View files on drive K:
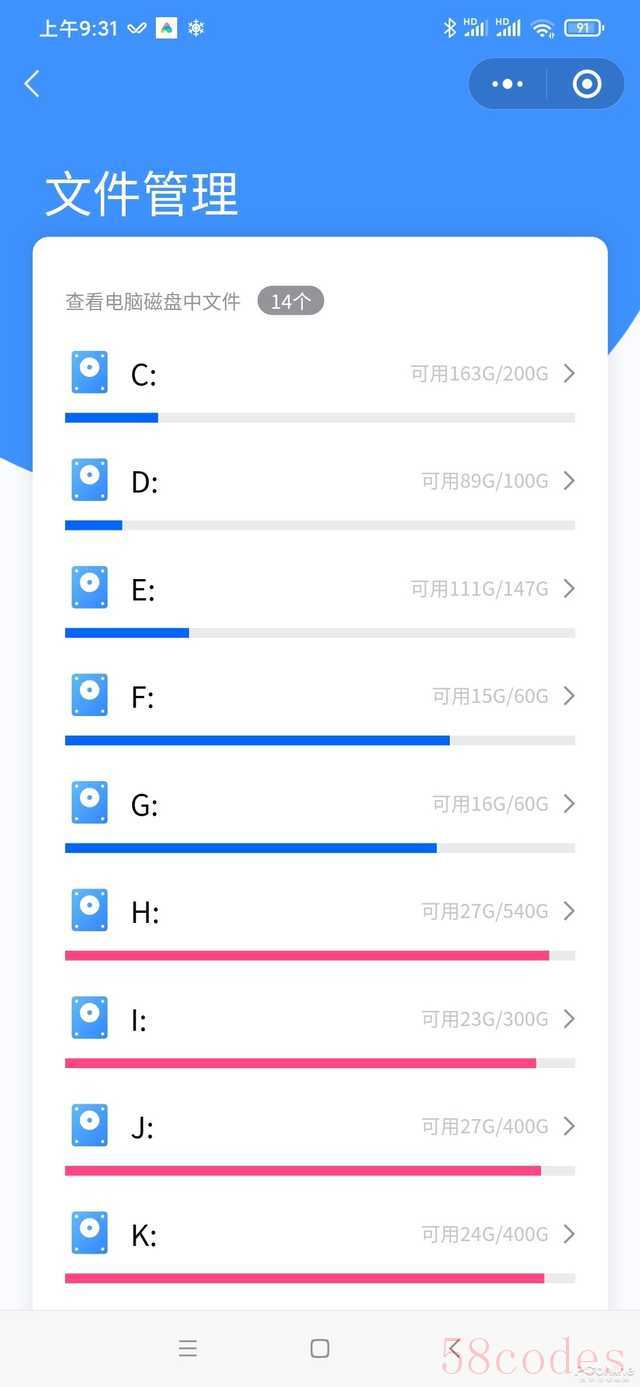The height and width of the screenshot is (1387, 640). (x=320, y=1244)
